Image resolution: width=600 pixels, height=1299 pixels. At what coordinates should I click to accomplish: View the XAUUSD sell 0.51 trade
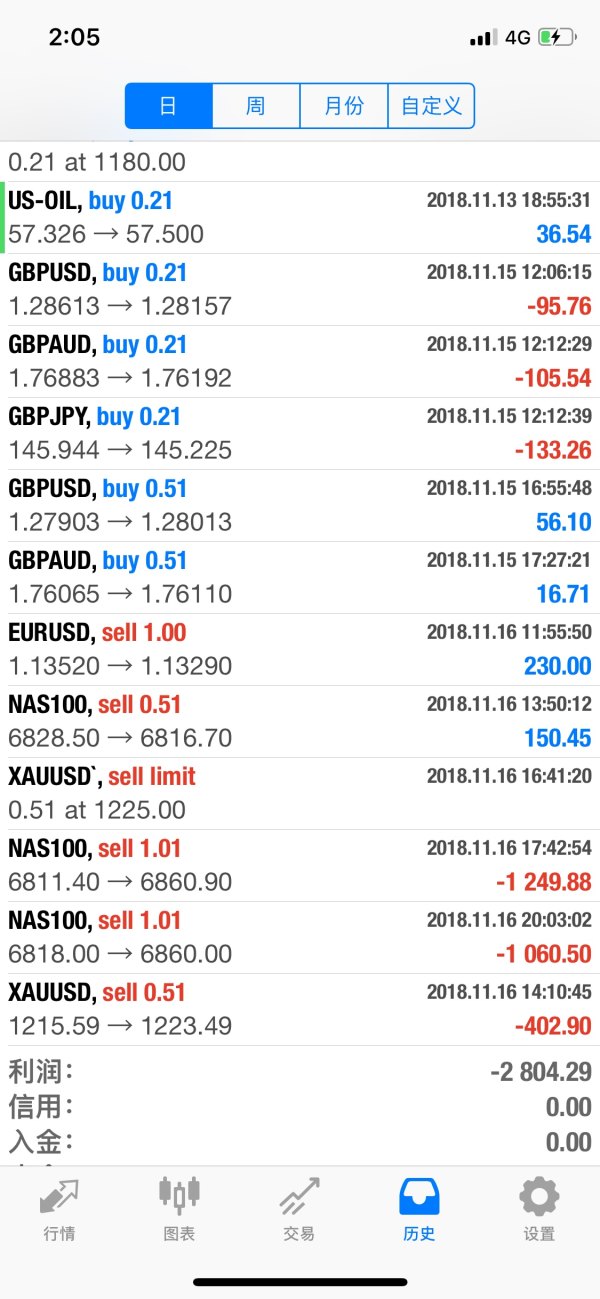300,1010
